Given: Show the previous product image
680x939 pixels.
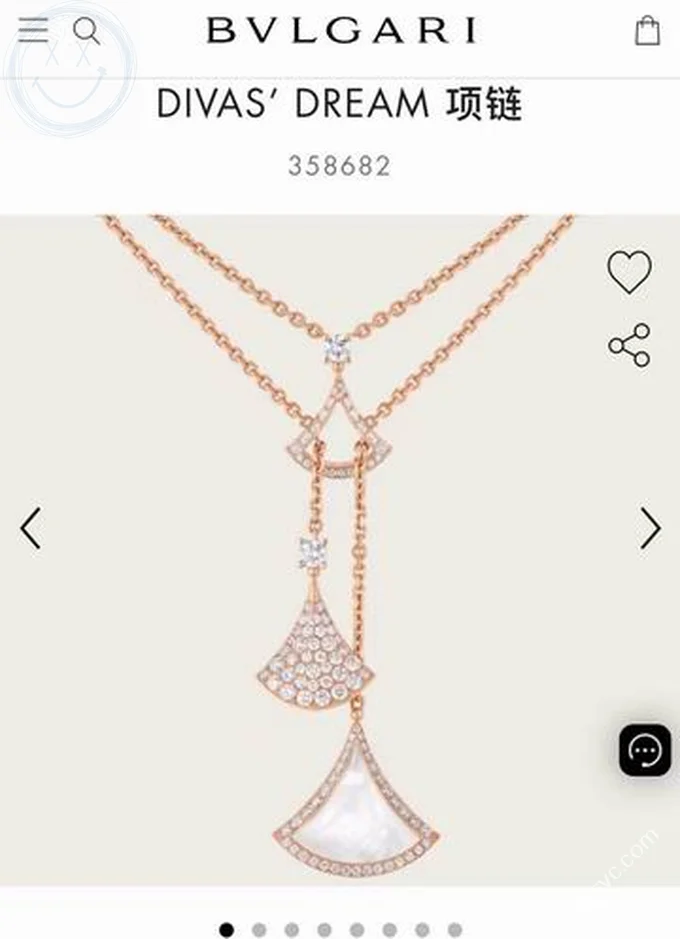Looking at the screenshot, I should coord(31,528).
